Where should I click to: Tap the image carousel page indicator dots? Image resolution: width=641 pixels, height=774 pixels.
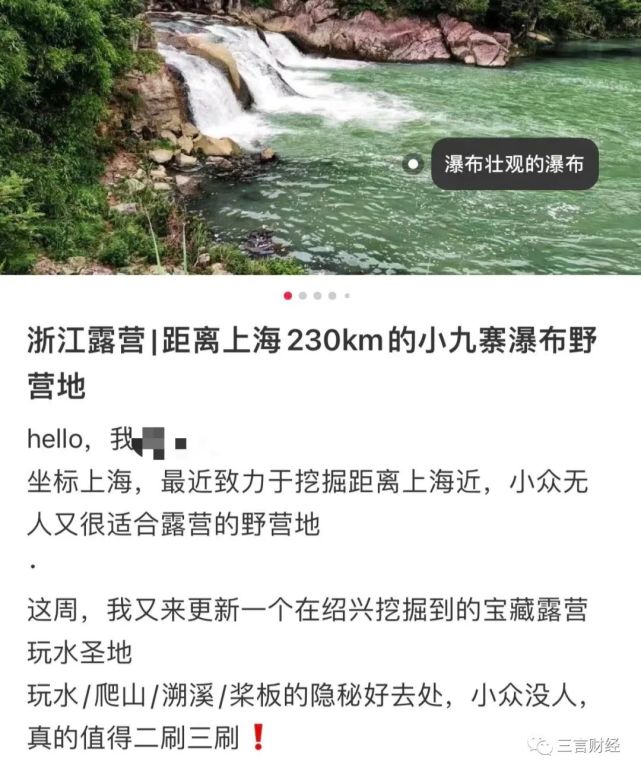317,295
